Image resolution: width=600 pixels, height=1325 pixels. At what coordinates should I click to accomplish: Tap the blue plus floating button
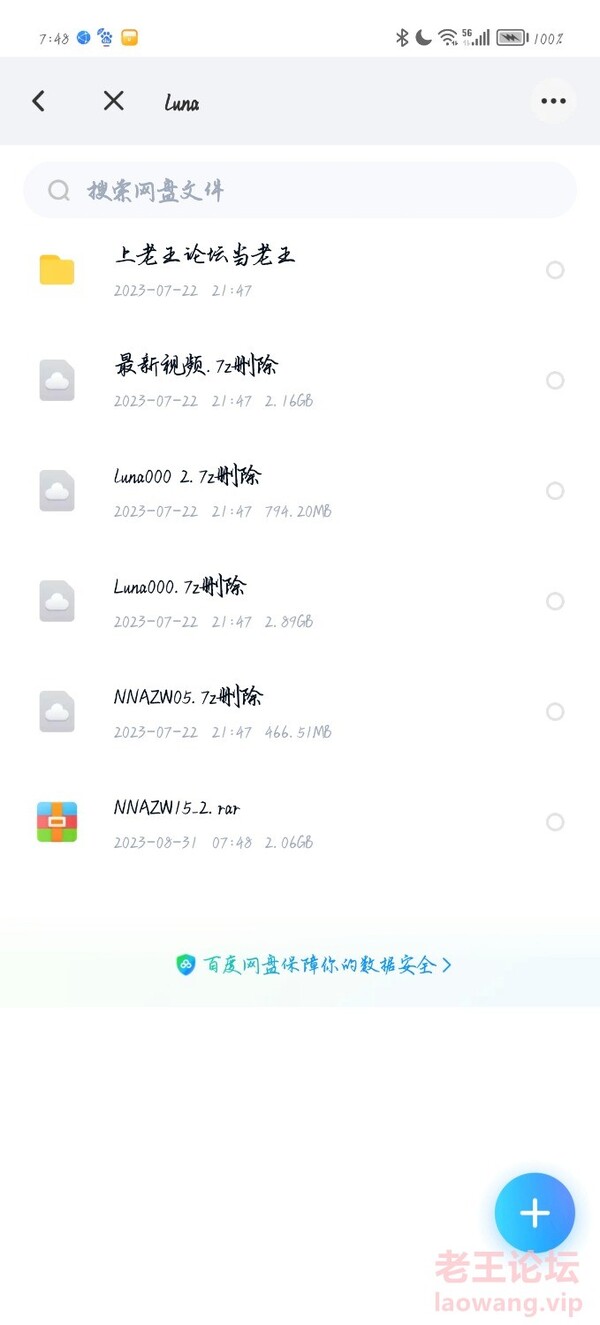(535, 1213)
